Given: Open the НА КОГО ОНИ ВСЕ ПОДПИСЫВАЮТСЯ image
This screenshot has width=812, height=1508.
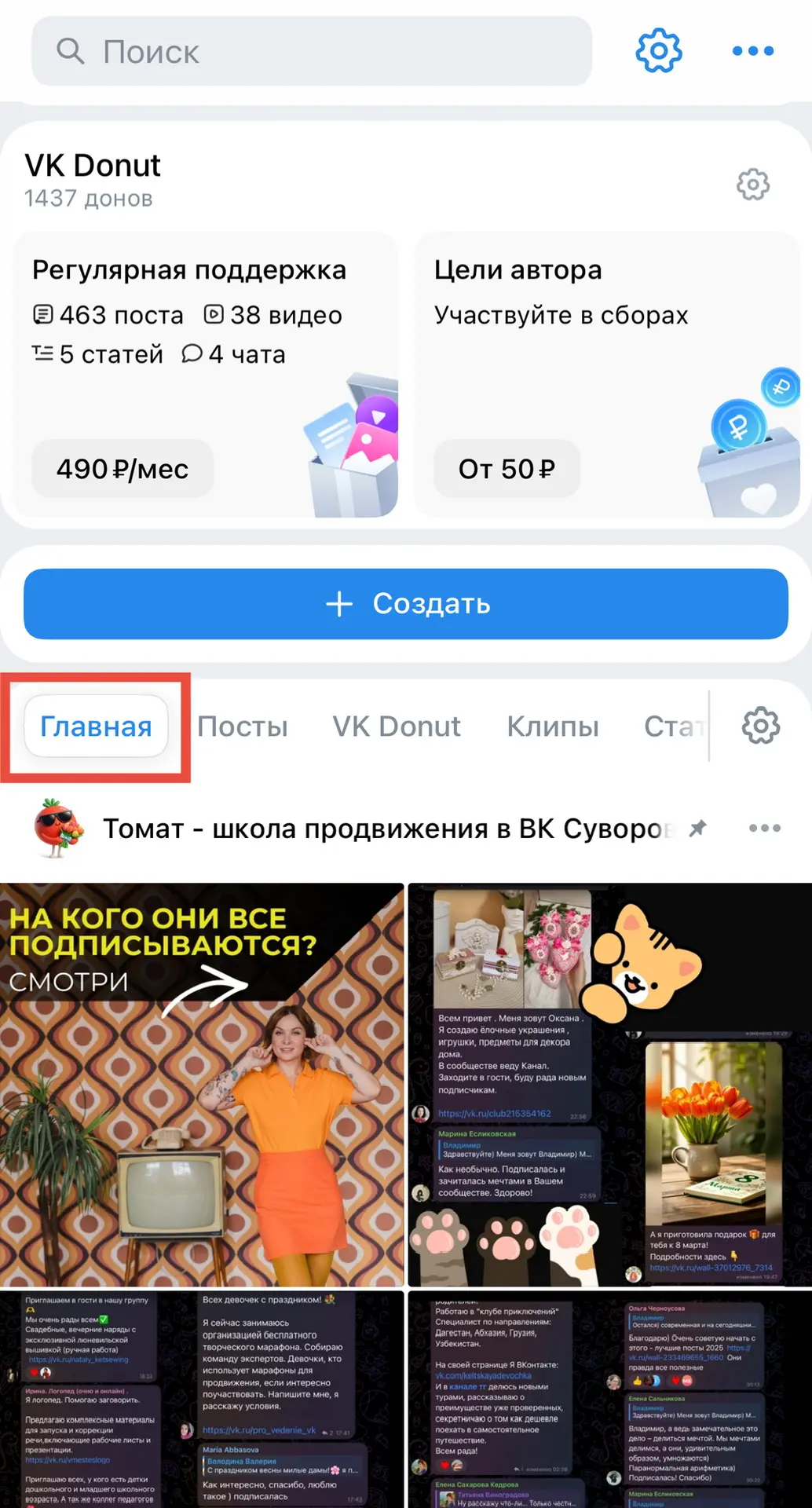Looking at the screenshot, I should click(x=202, y=1084).
